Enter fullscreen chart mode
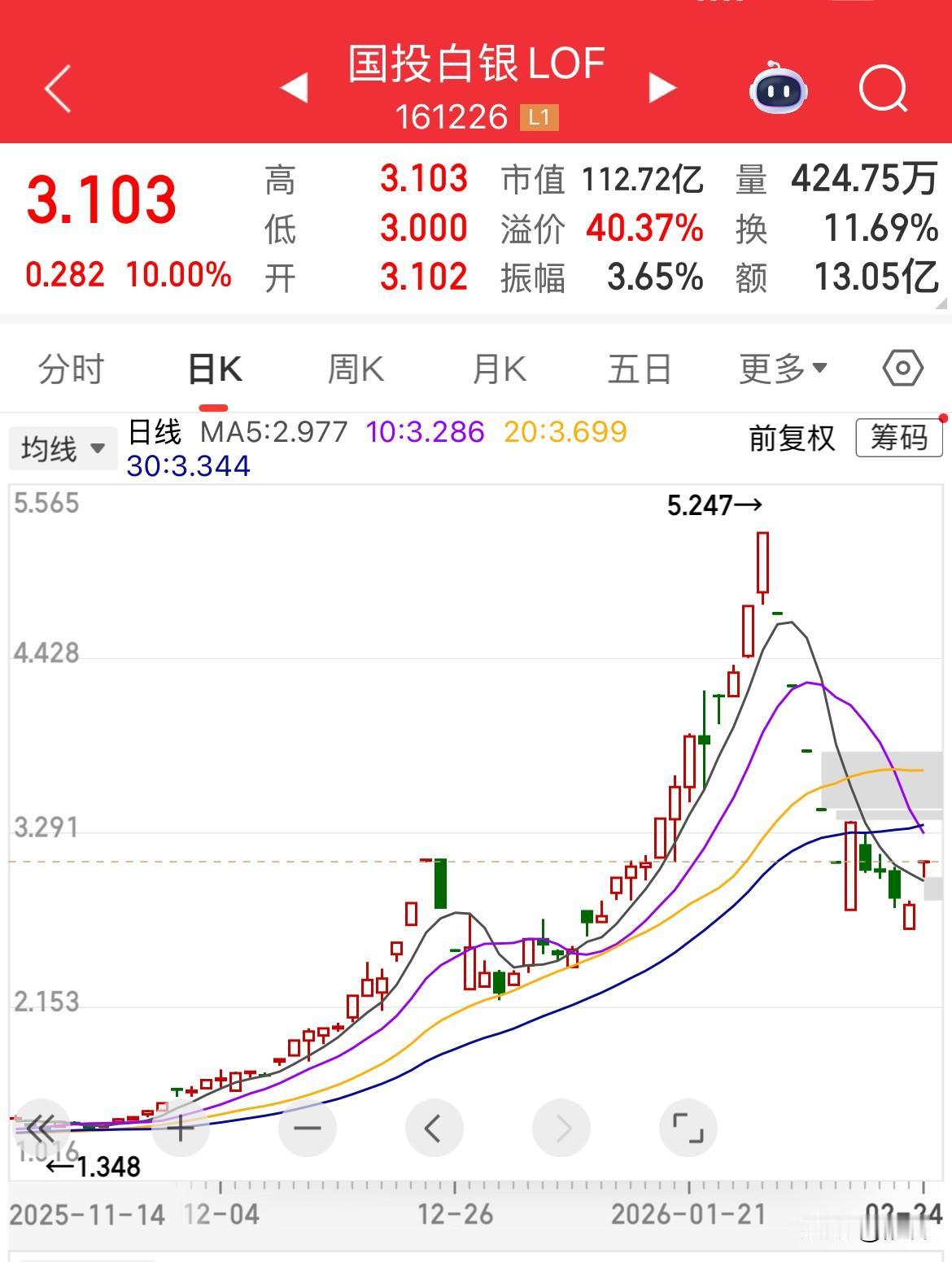952x1262 pixels. [689, 1129]
